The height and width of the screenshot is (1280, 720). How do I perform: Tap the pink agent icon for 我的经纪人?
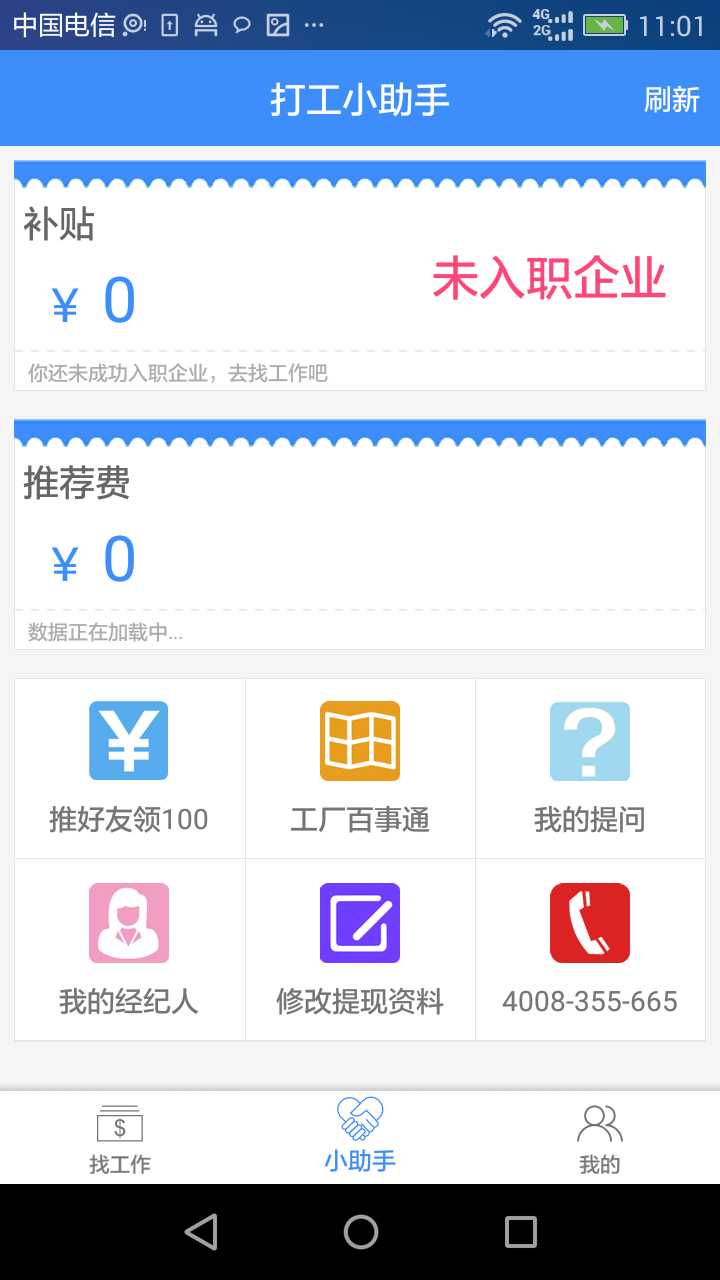(129, 922)
